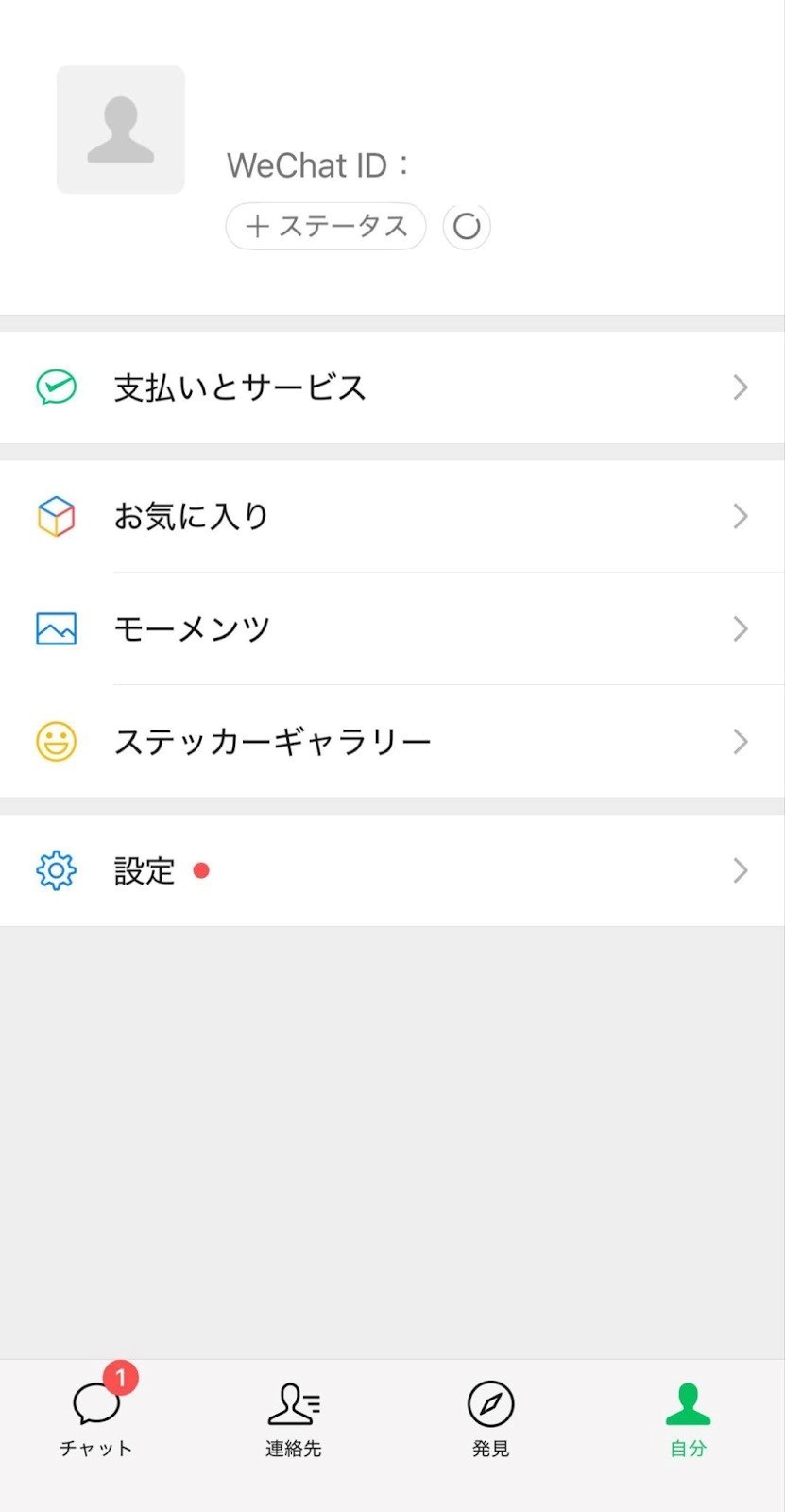785x1512 pixels.
Task: Tap the red unread badge on チャット
Action: pos(122,1378)
